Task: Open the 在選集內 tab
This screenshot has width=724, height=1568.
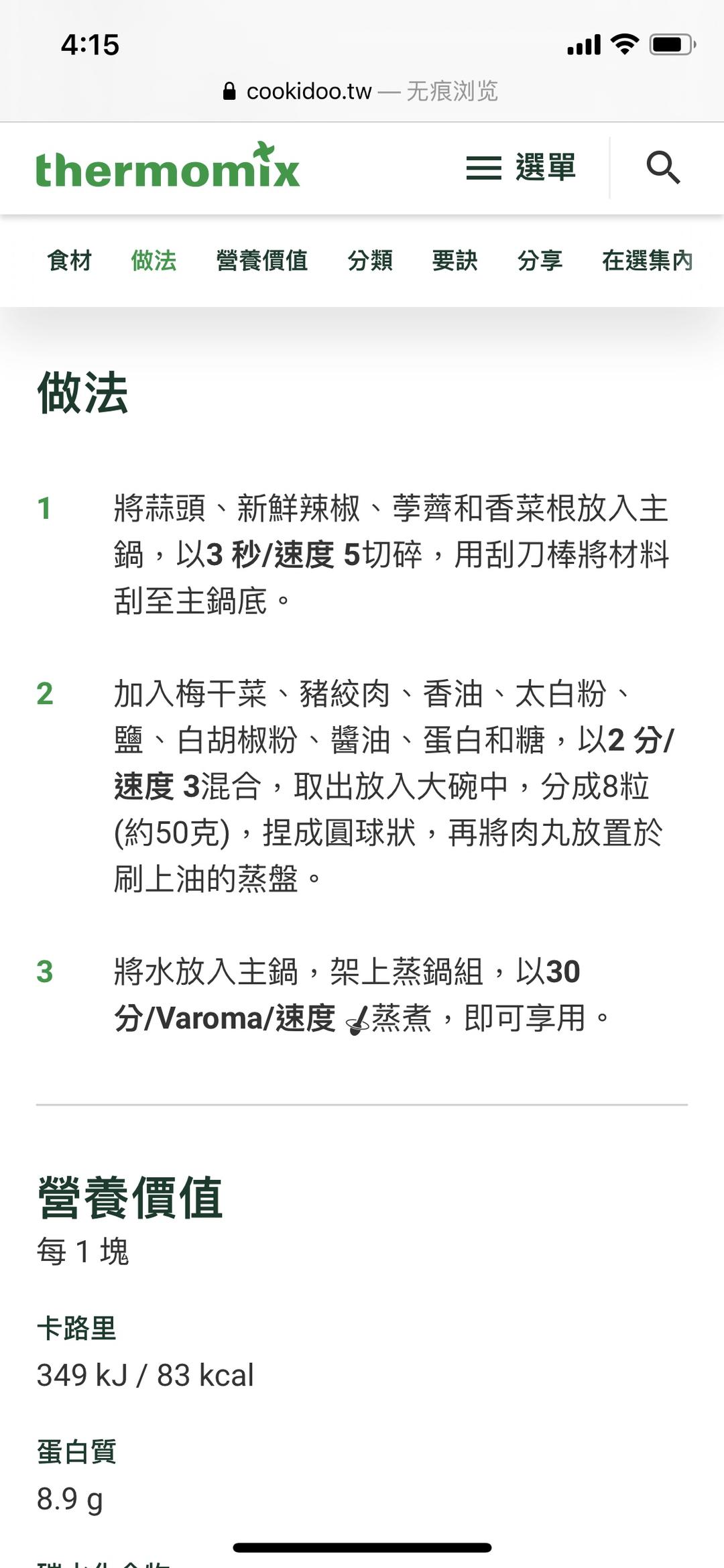Action: pos(647,260)
